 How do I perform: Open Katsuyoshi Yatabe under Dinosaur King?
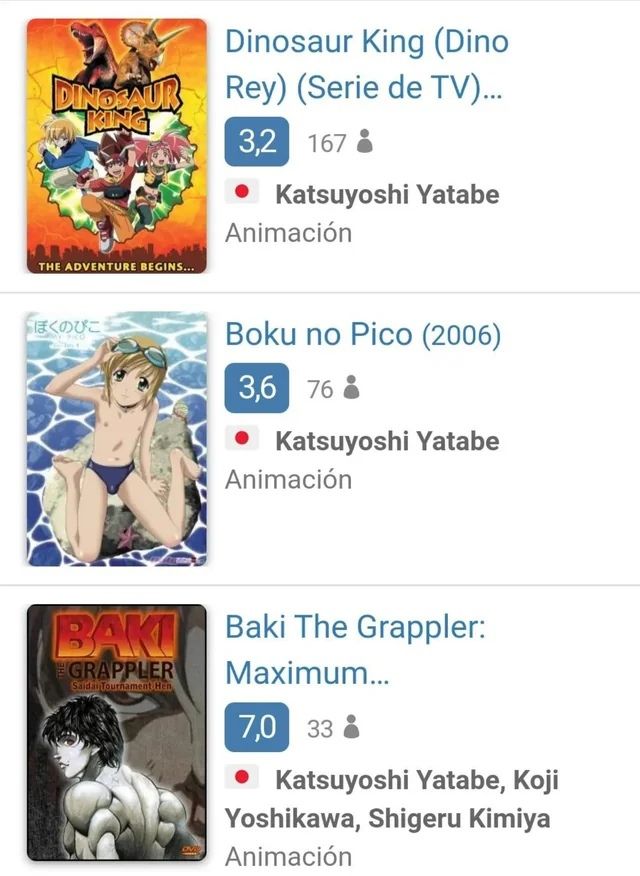coord(386,194)
